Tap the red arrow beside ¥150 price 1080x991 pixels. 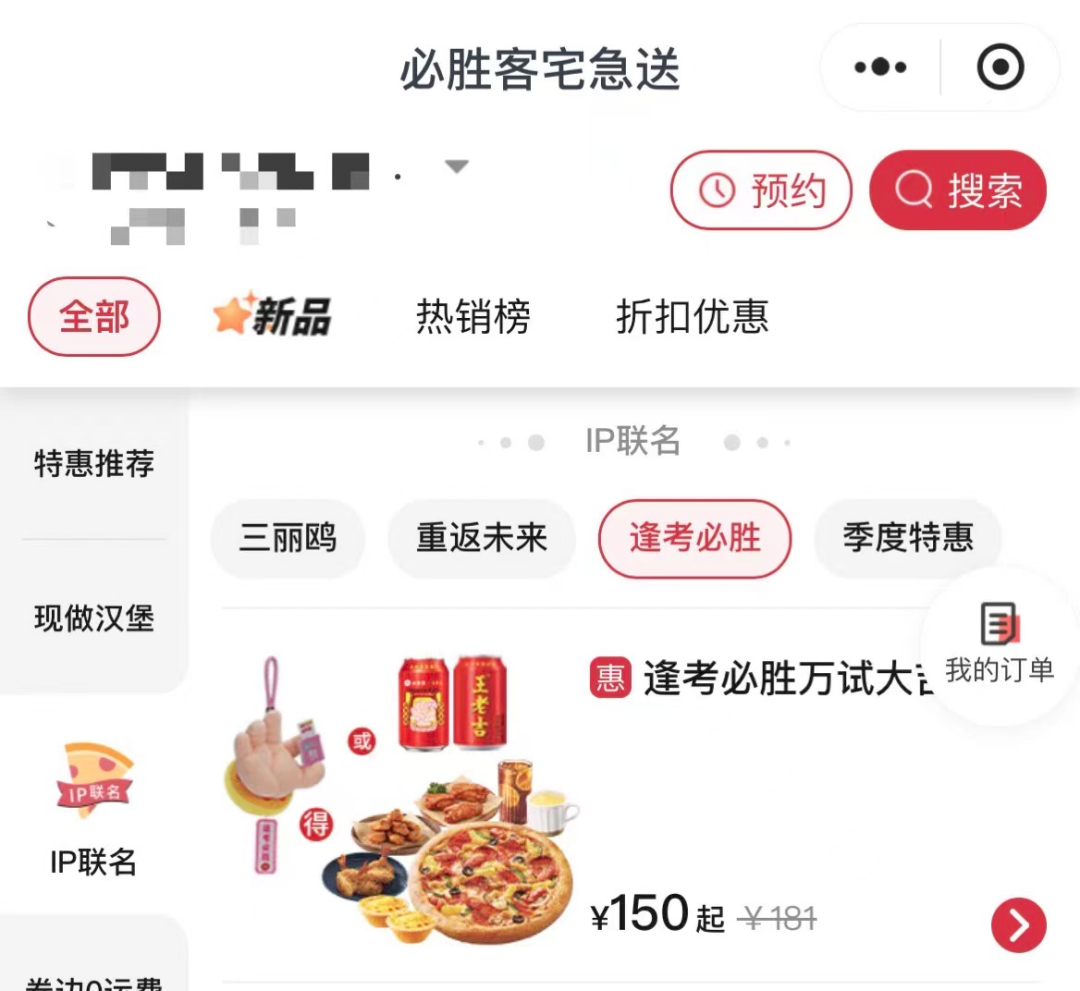tap(1018, 925)
